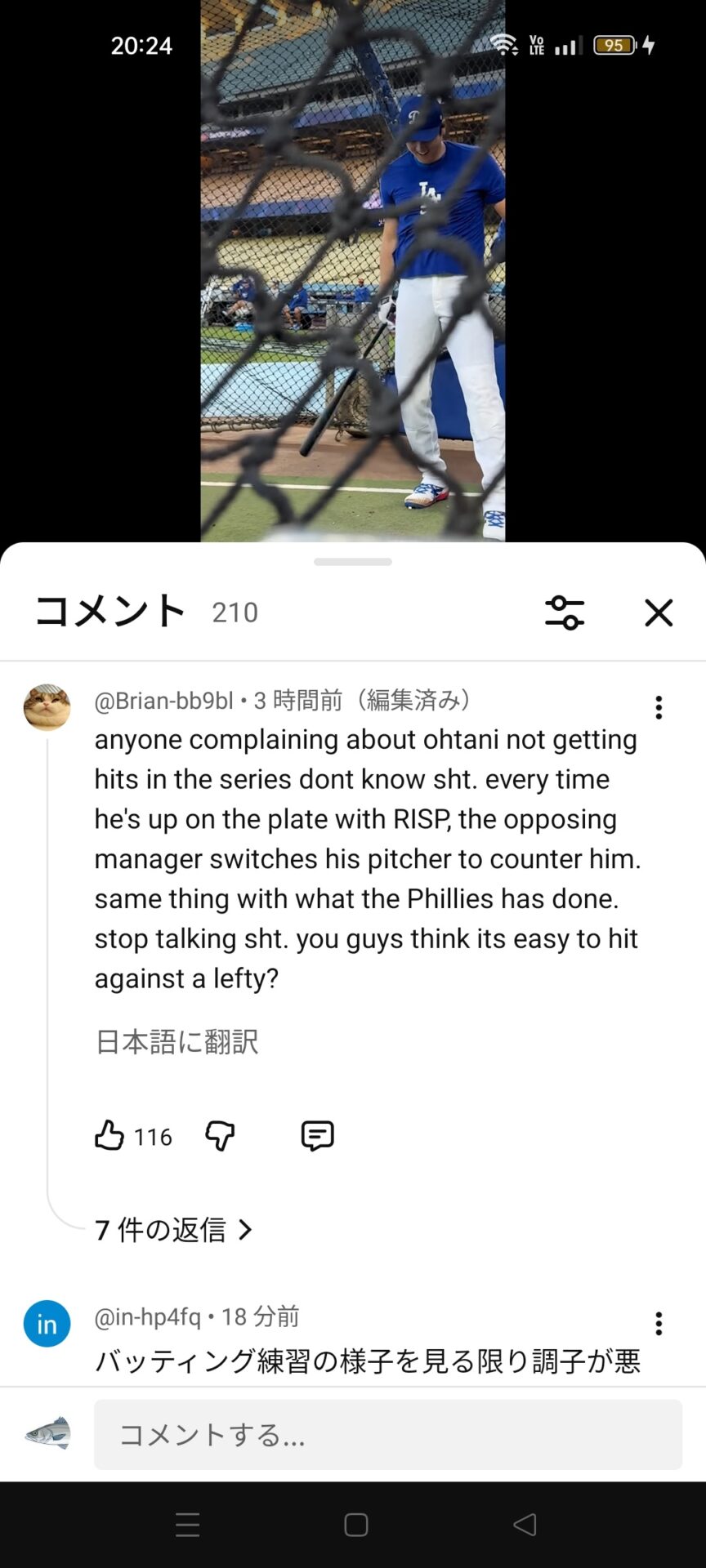
Task: Expand the 7 replies thread
Action: coord(173,1230)
